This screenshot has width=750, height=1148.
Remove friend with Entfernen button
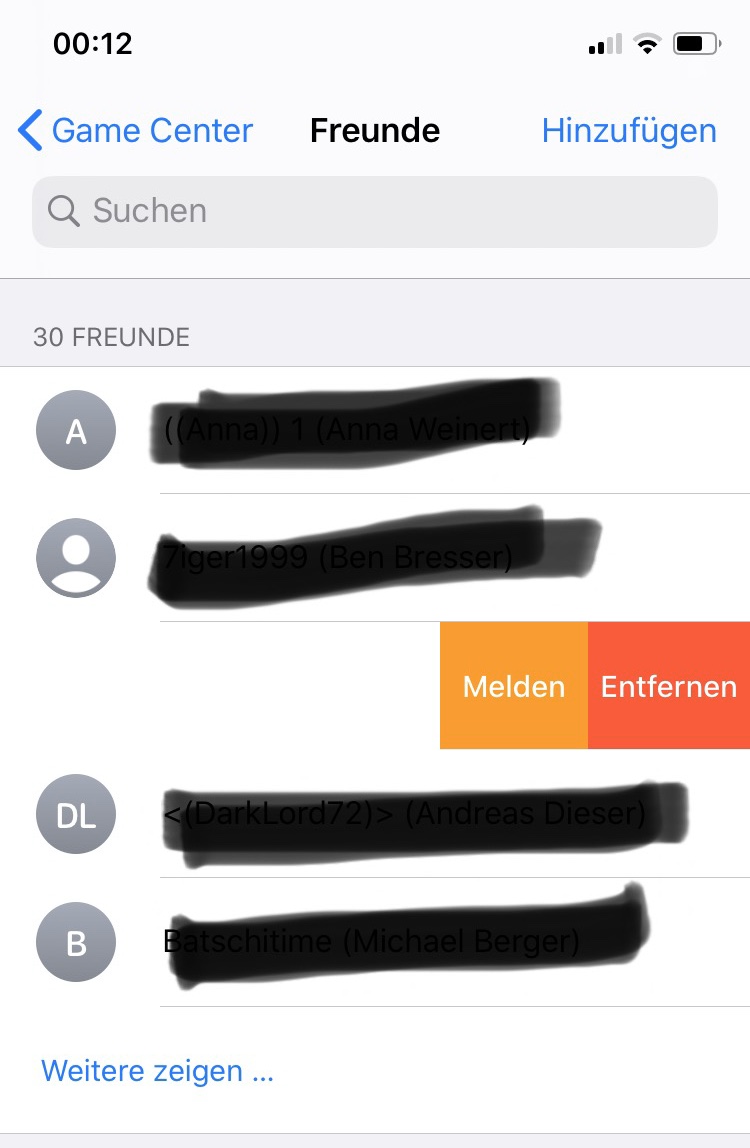coord(669,686)
